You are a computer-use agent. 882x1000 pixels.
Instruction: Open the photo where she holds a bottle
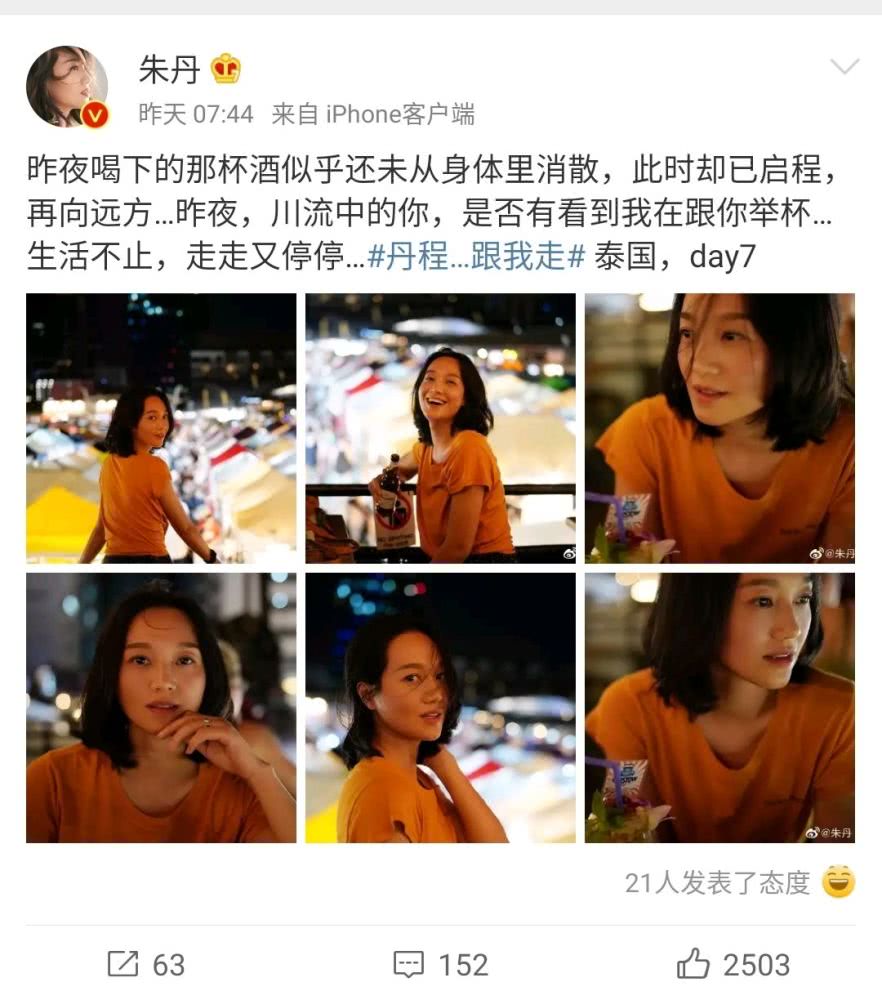point(442,425)
